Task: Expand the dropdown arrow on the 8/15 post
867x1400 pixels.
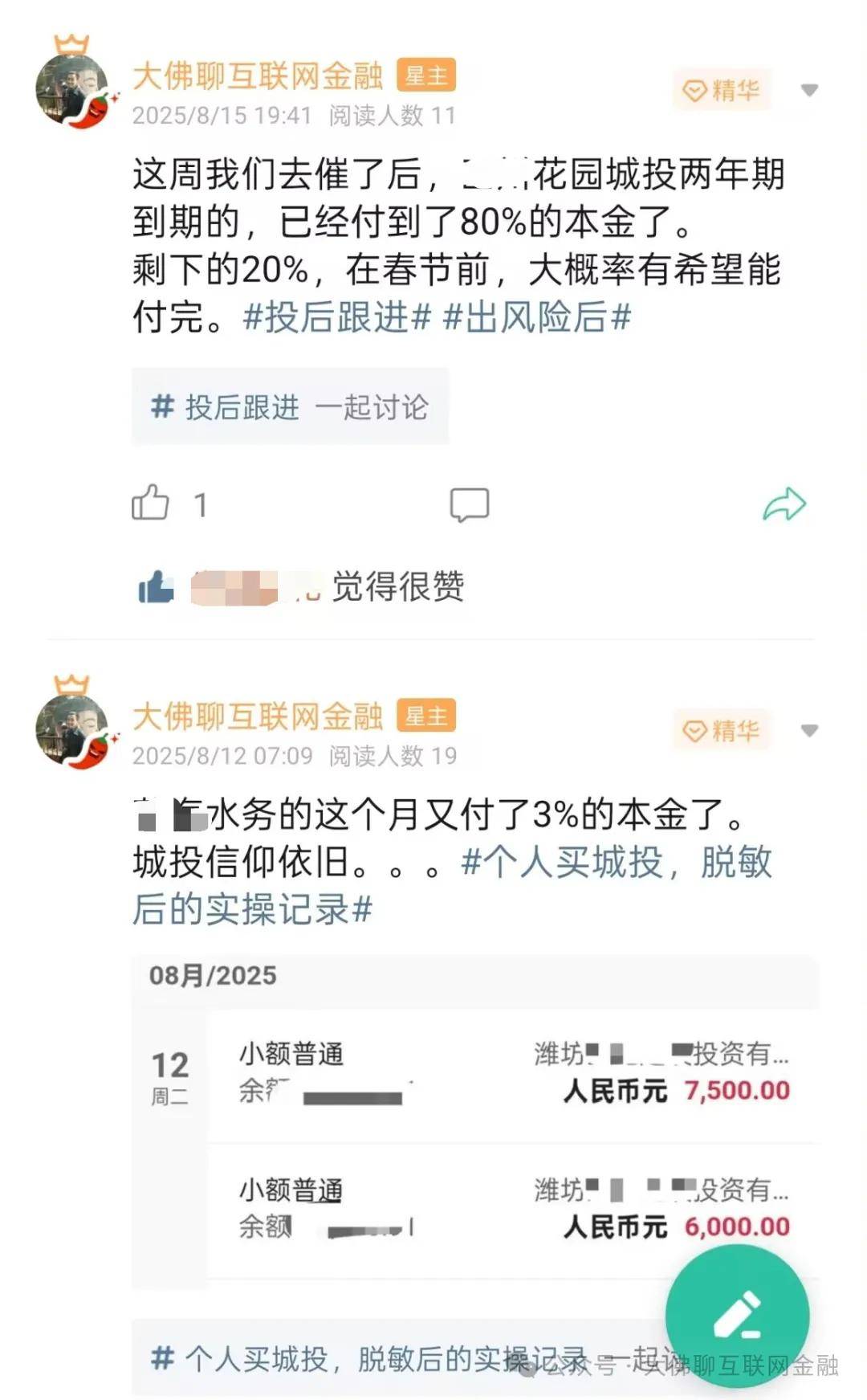Action: [x=809, y=90]
